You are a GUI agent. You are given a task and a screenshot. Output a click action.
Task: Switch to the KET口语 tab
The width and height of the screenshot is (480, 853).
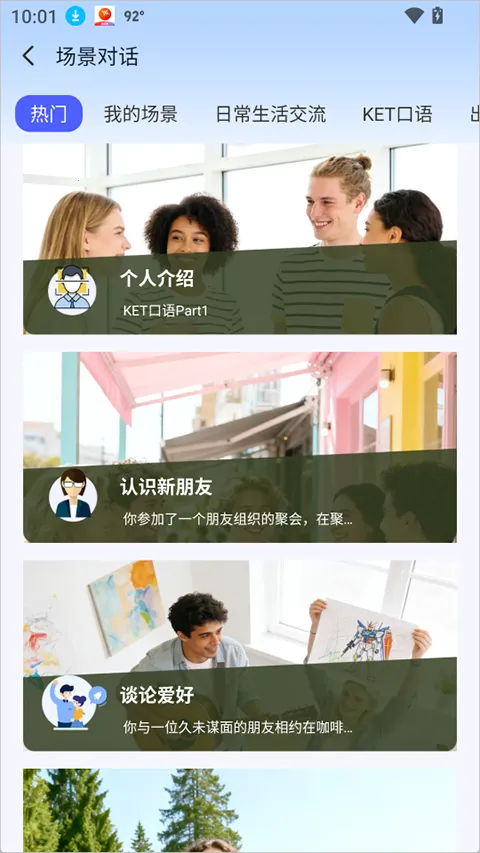(397, 114)
